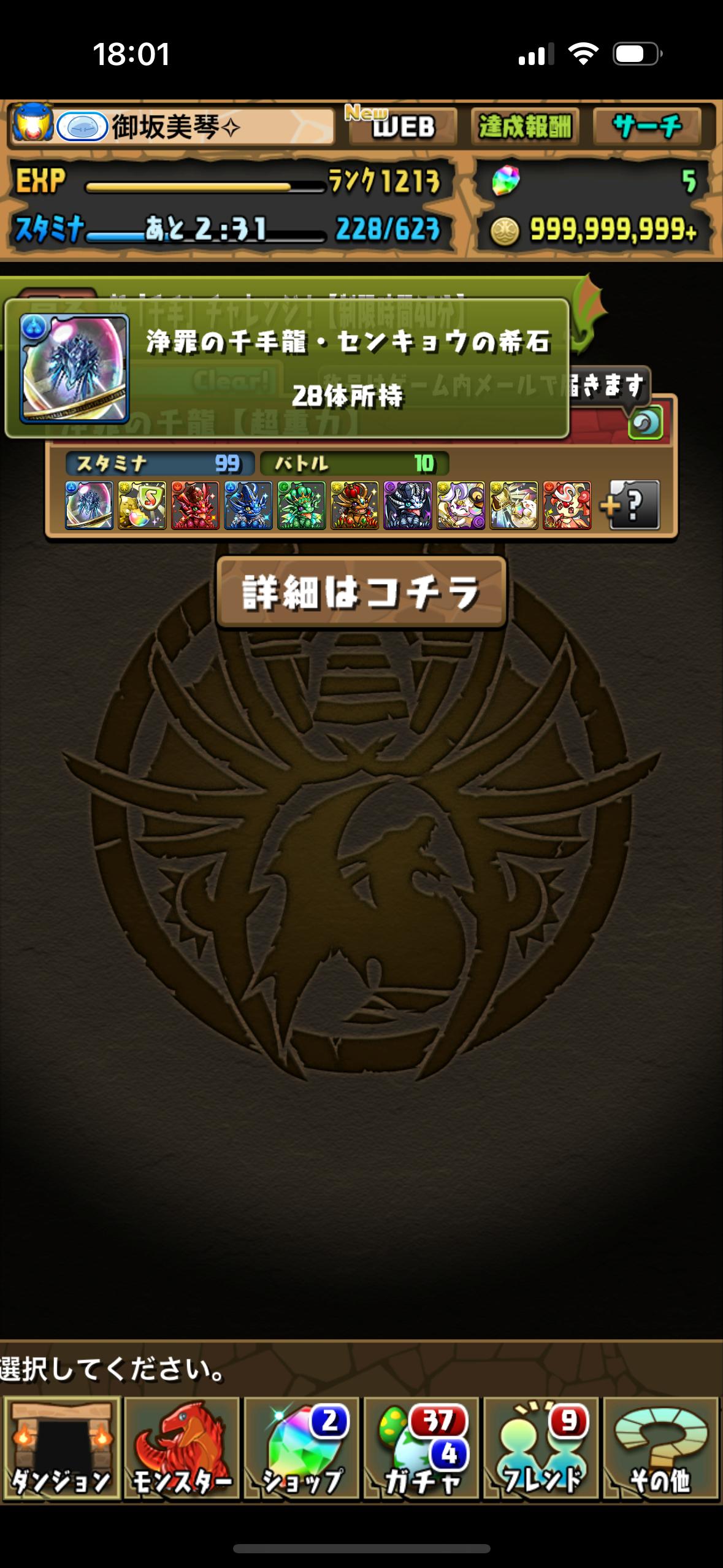
Task: Switch to the ダンジョン tab
Action: (x=61, y=1448)
